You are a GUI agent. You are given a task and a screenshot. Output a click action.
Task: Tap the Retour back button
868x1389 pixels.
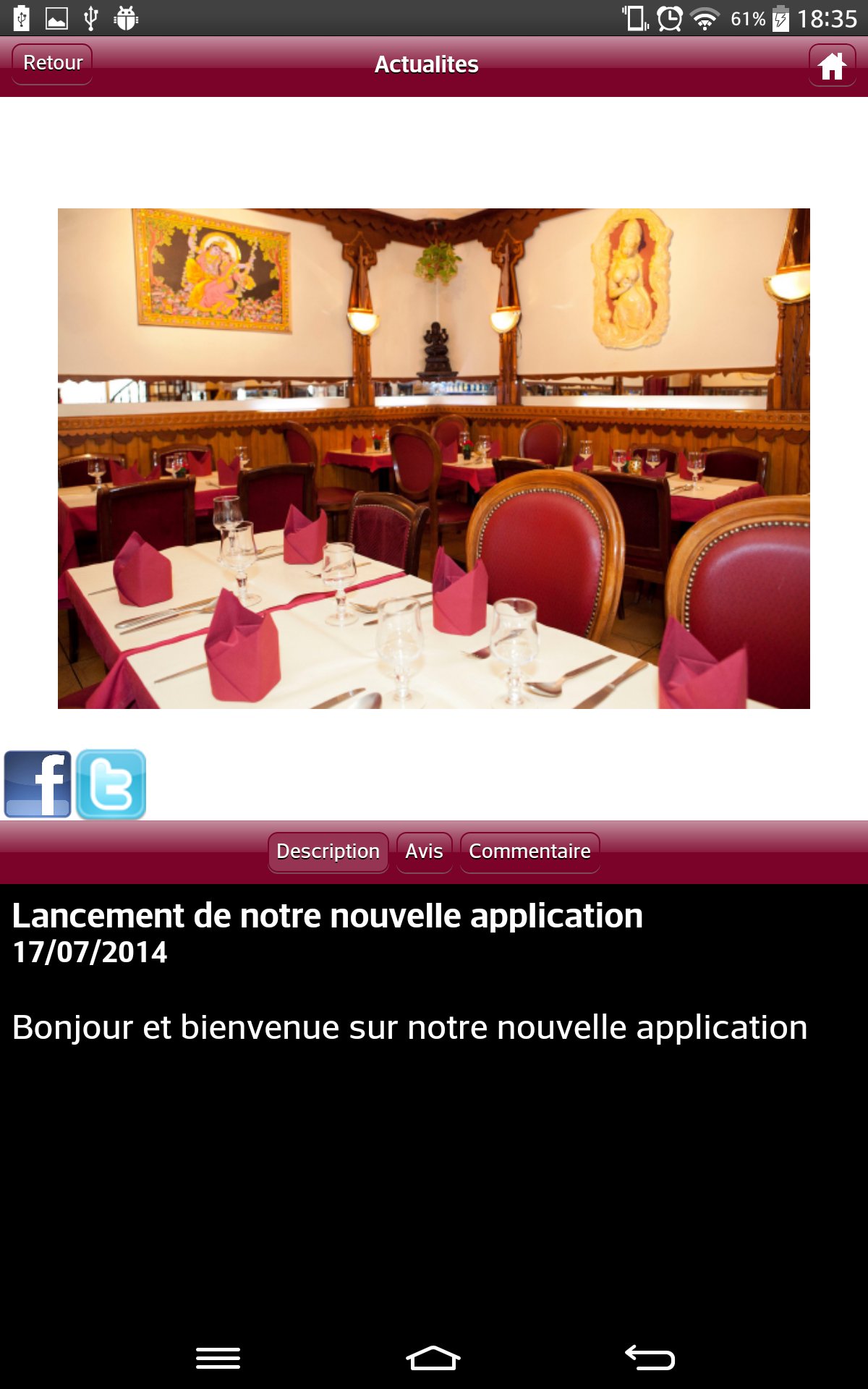(x=52, y=64)
